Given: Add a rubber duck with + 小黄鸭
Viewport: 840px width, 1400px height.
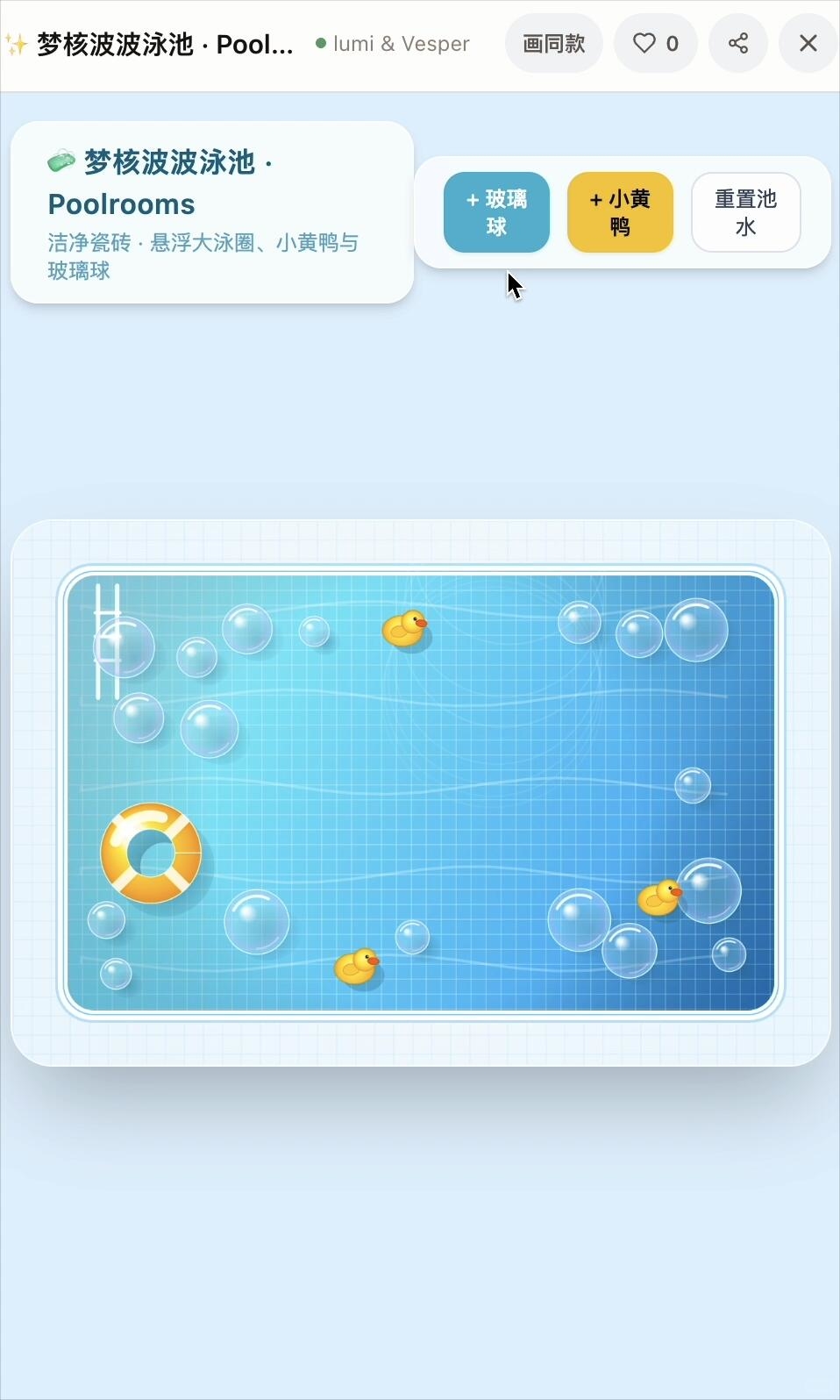Looking at the screenshot, I should pos(620,212).
